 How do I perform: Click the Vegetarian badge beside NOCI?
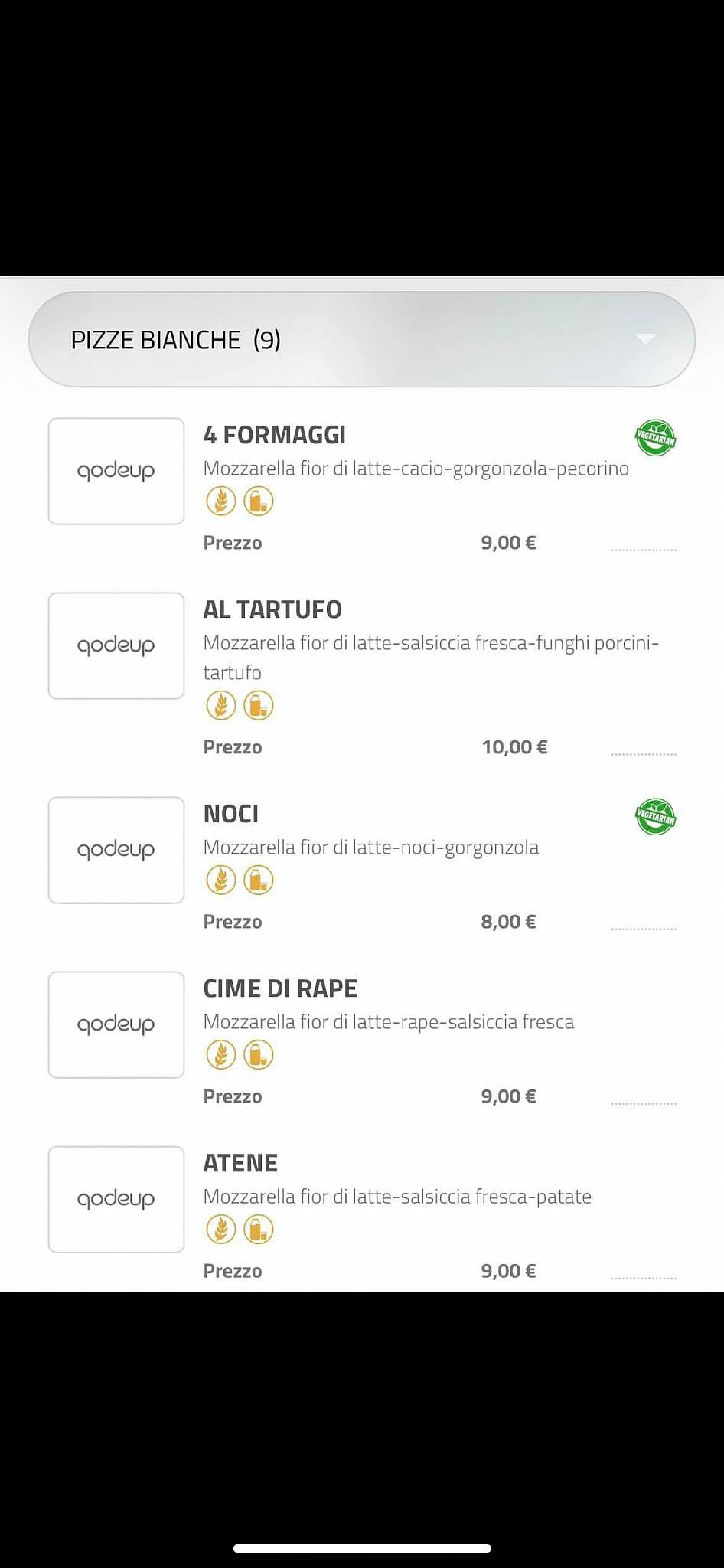(655, 817)
